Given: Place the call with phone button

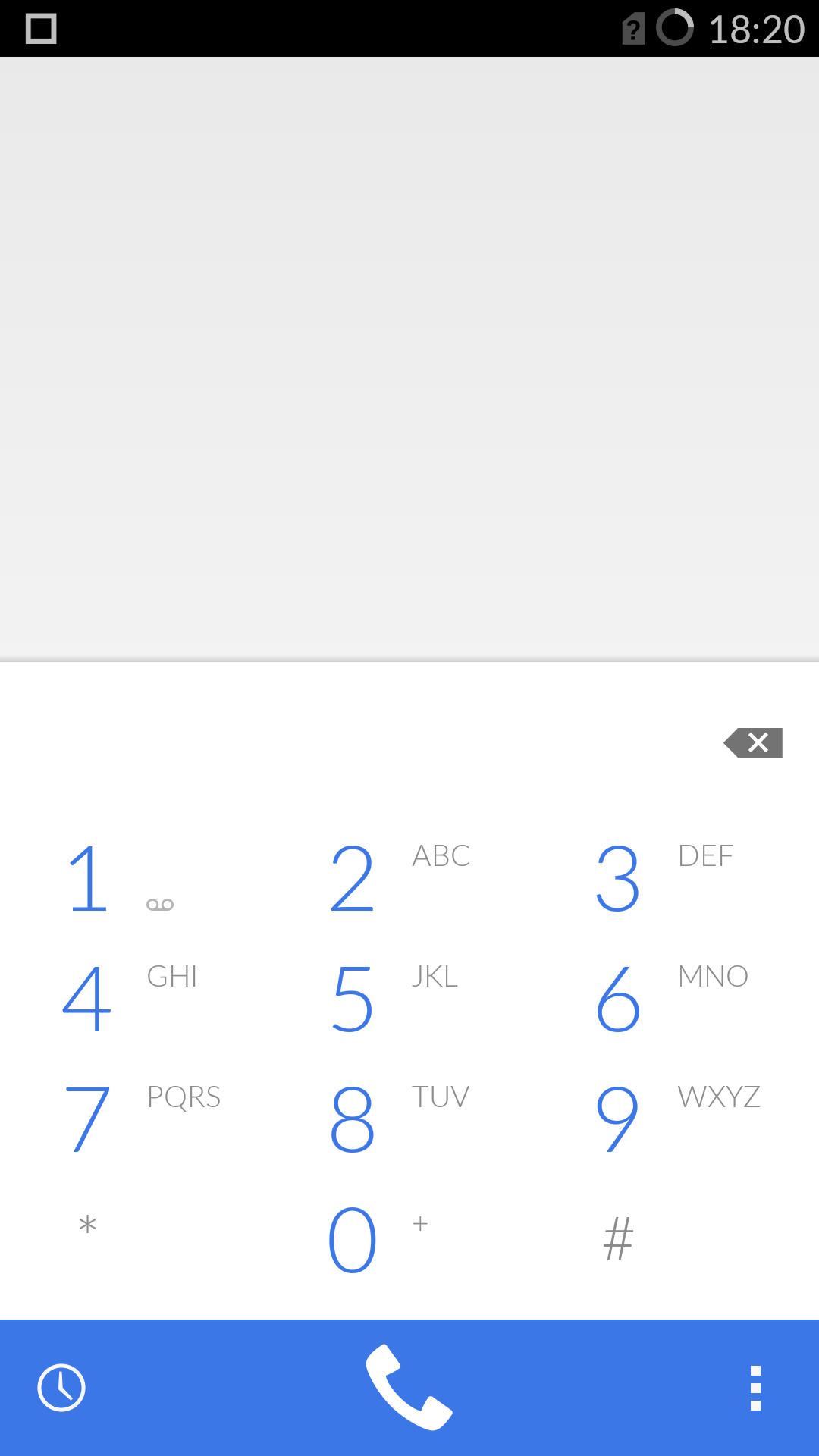Looking at the screenshot, I should click(x=409, y=1388).
